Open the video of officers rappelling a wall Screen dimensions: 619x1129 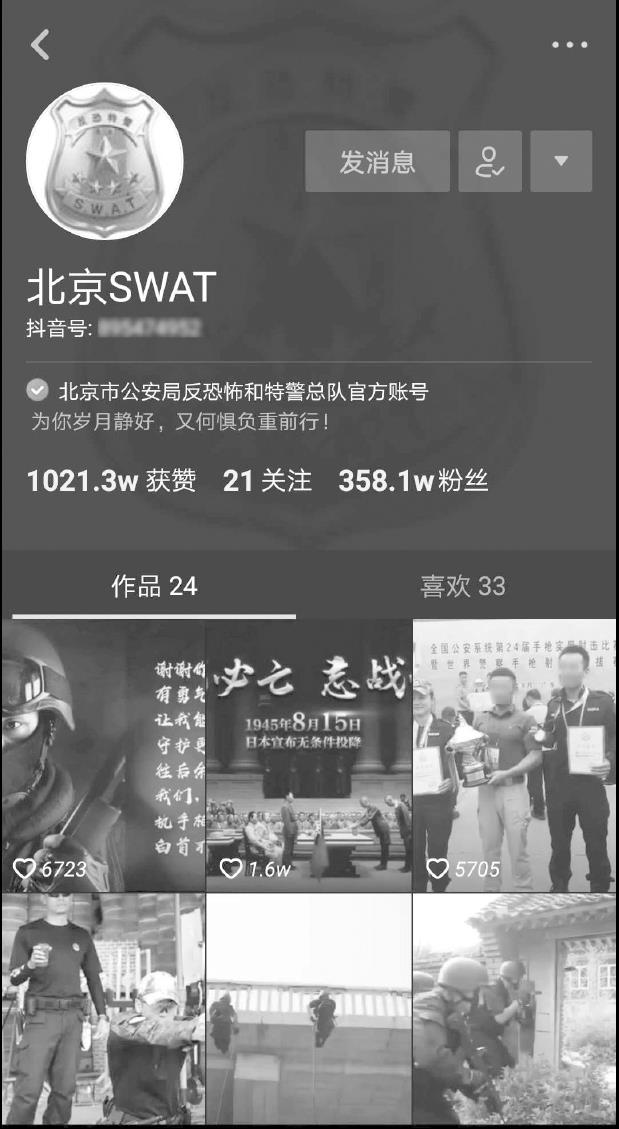pyautogui.click(x=309, y=1010)
